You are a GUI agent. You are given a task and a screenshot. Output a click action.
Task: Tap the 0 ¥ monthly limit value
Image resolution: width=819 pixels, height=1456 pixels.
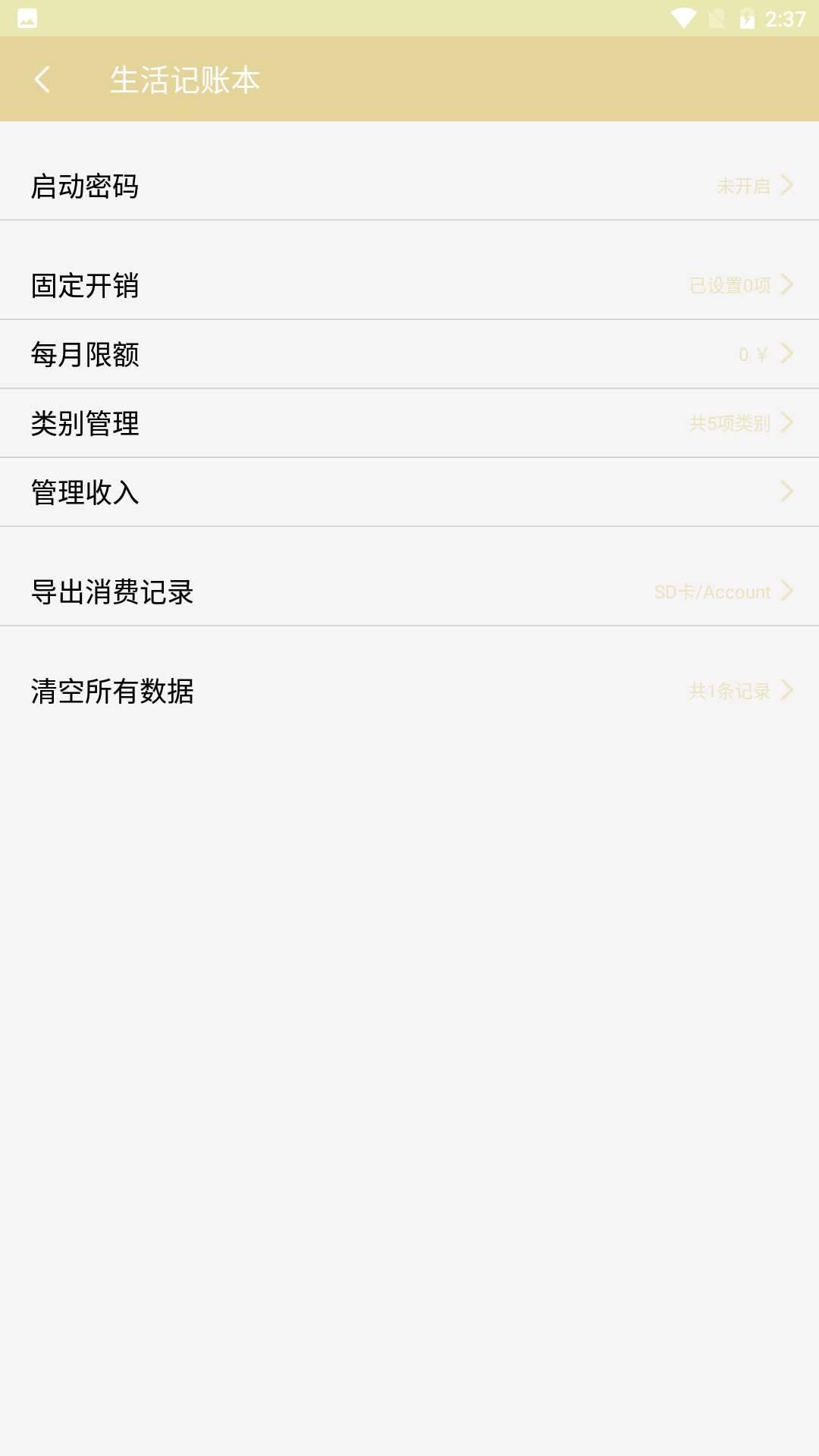tap(753, 353)
